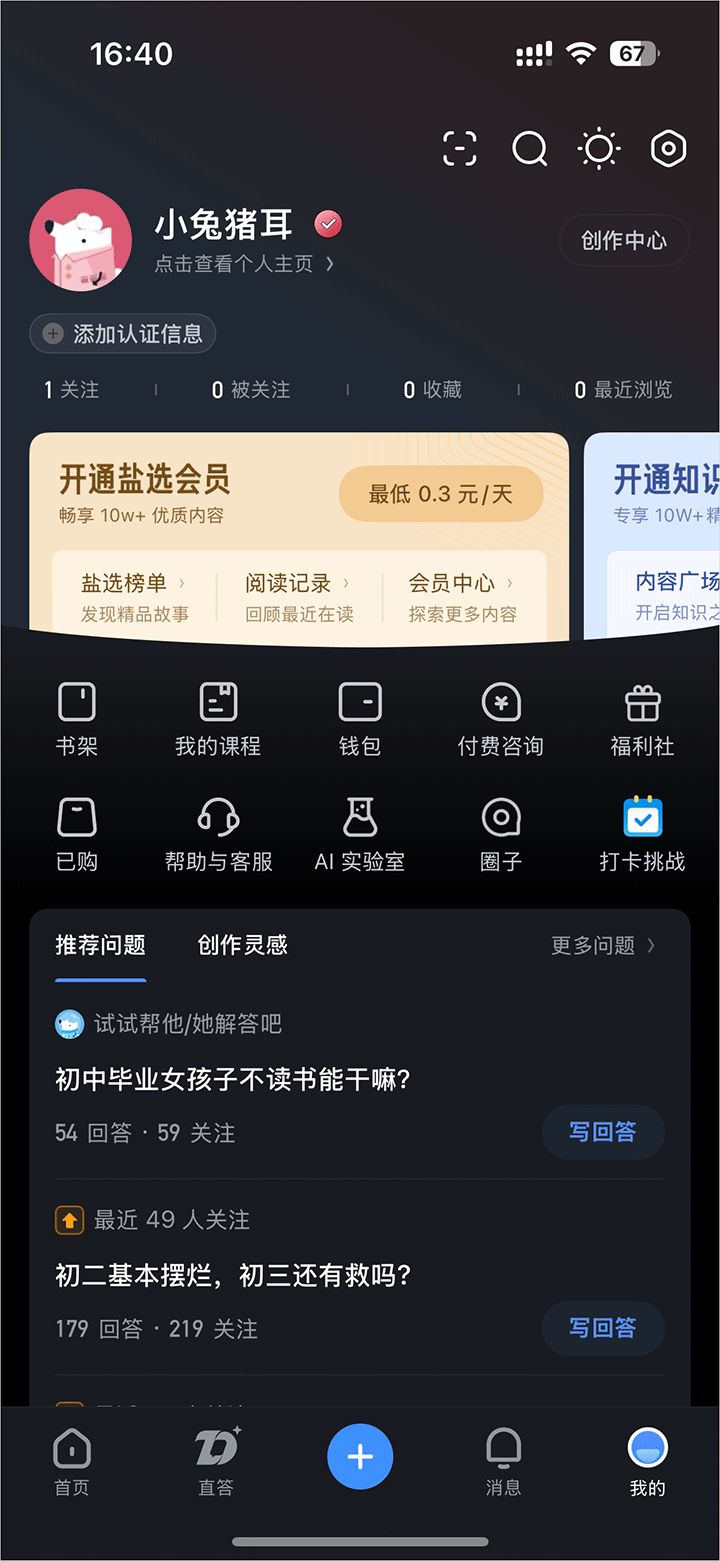Open 打卡挑战 check-in challenge

click(642, 835)
